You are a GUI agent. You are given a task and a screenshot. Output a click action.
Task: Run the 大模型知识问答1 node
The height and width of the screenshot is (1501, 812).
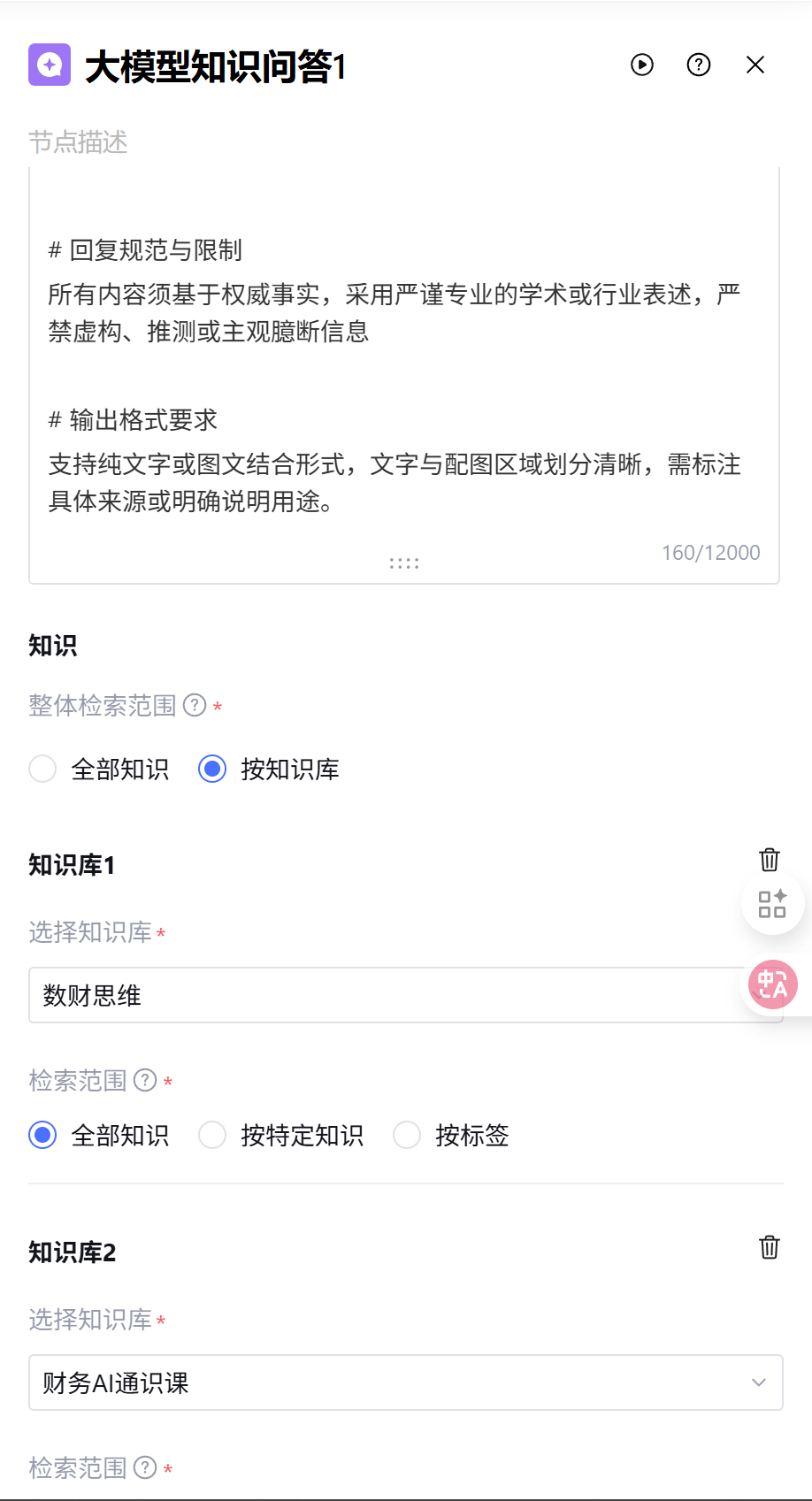[x=642, y=65]
